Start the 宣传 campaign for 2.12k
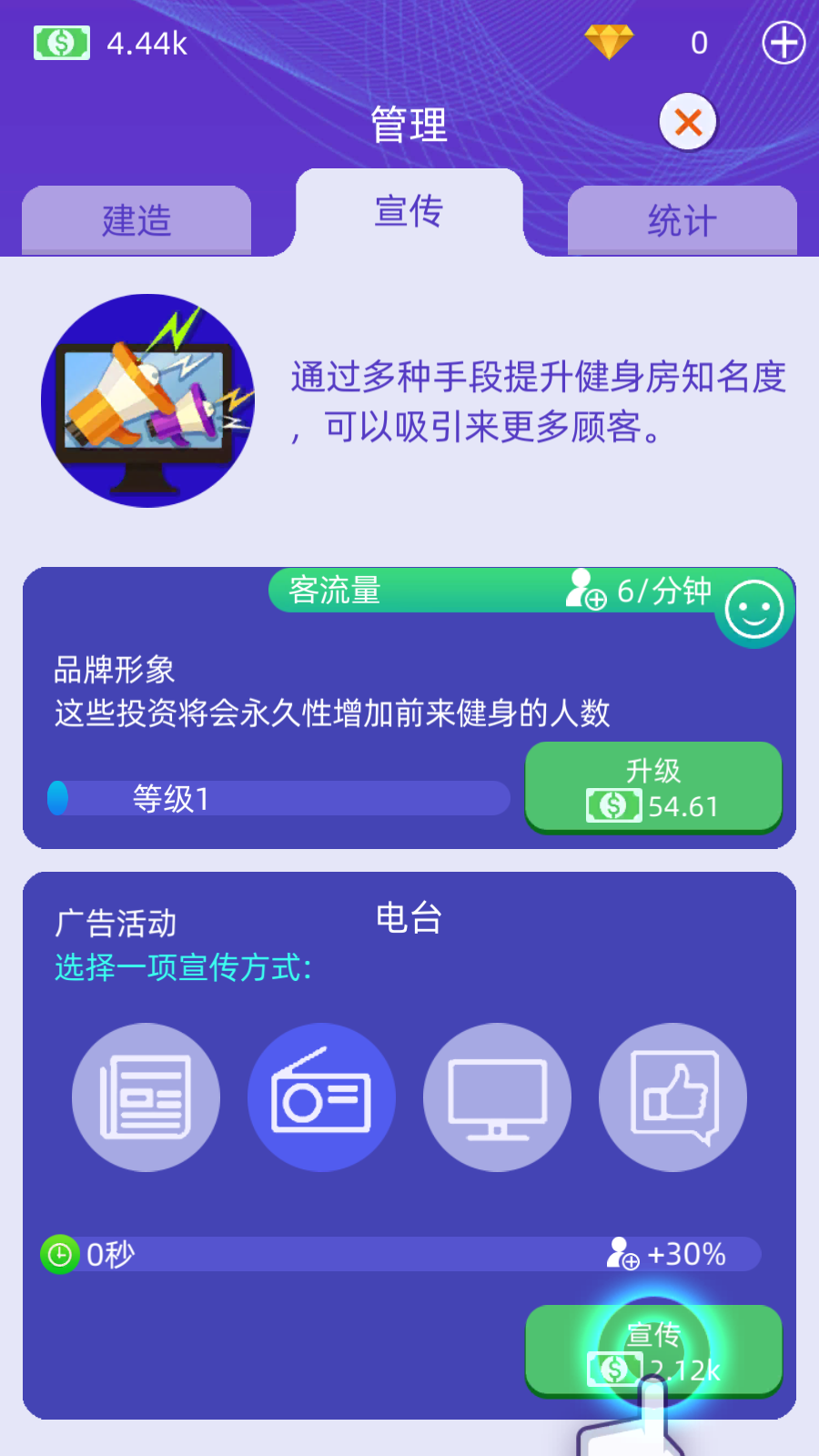Screen dimensions: 819x1456 [653, 1350]
